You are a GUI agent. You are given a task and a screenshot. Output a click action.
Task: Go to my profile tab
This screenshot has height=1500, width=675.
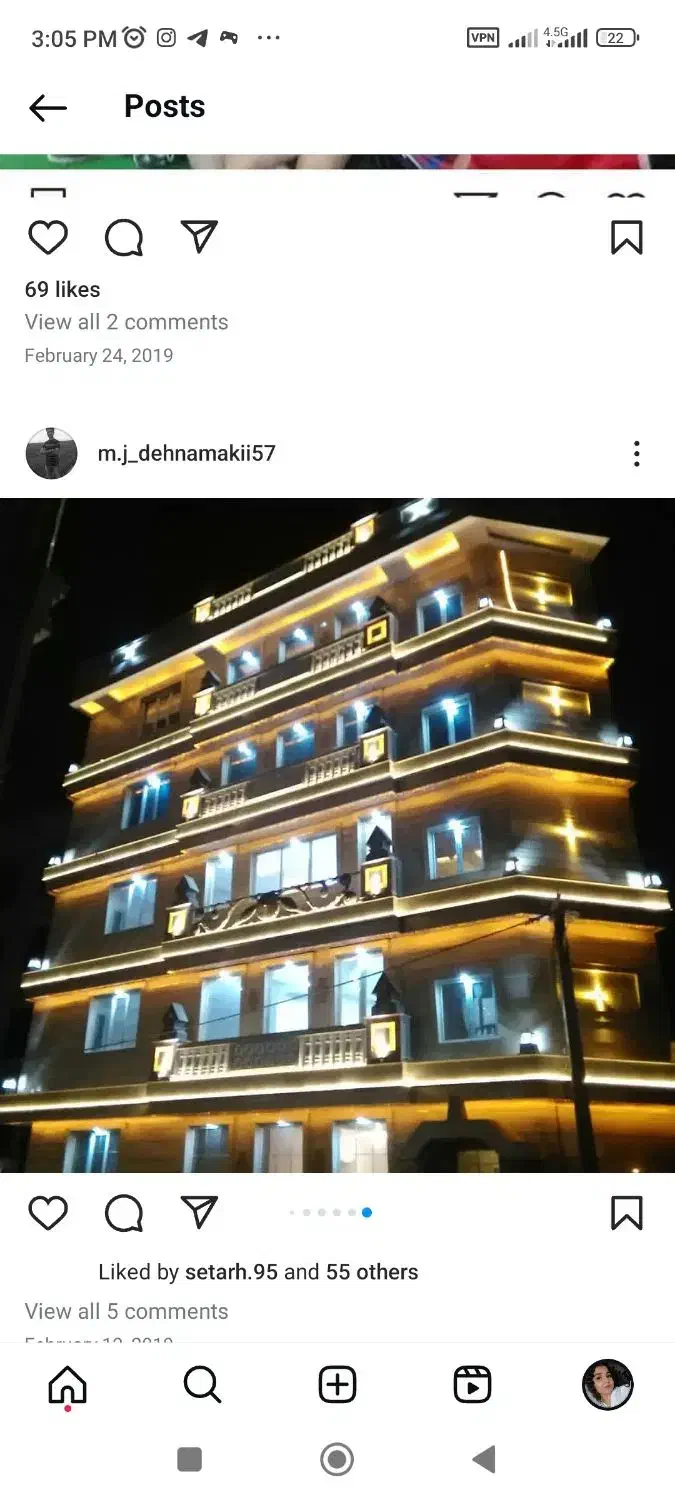point(607,1385)
